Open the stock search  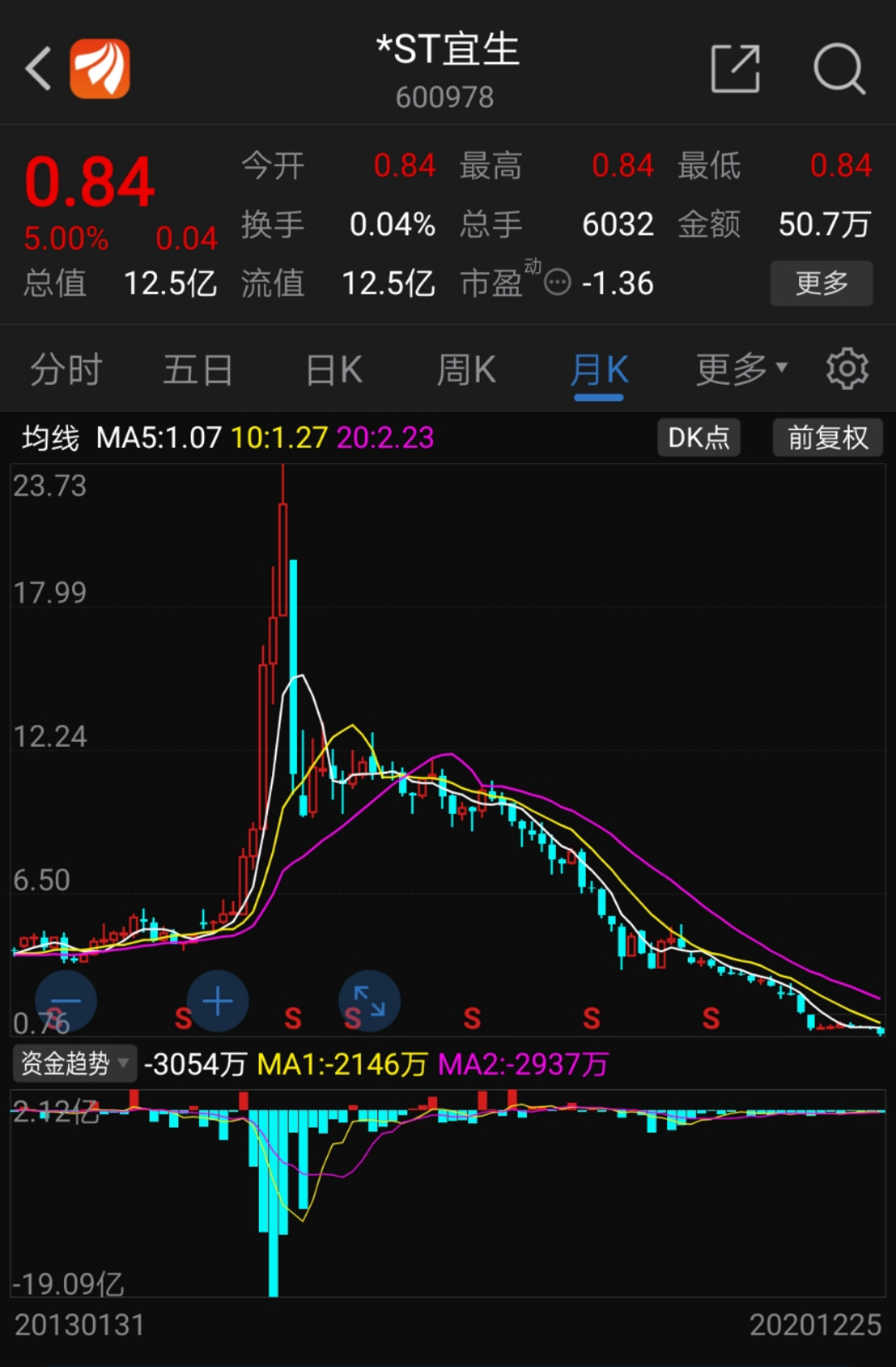pos(839,68)
